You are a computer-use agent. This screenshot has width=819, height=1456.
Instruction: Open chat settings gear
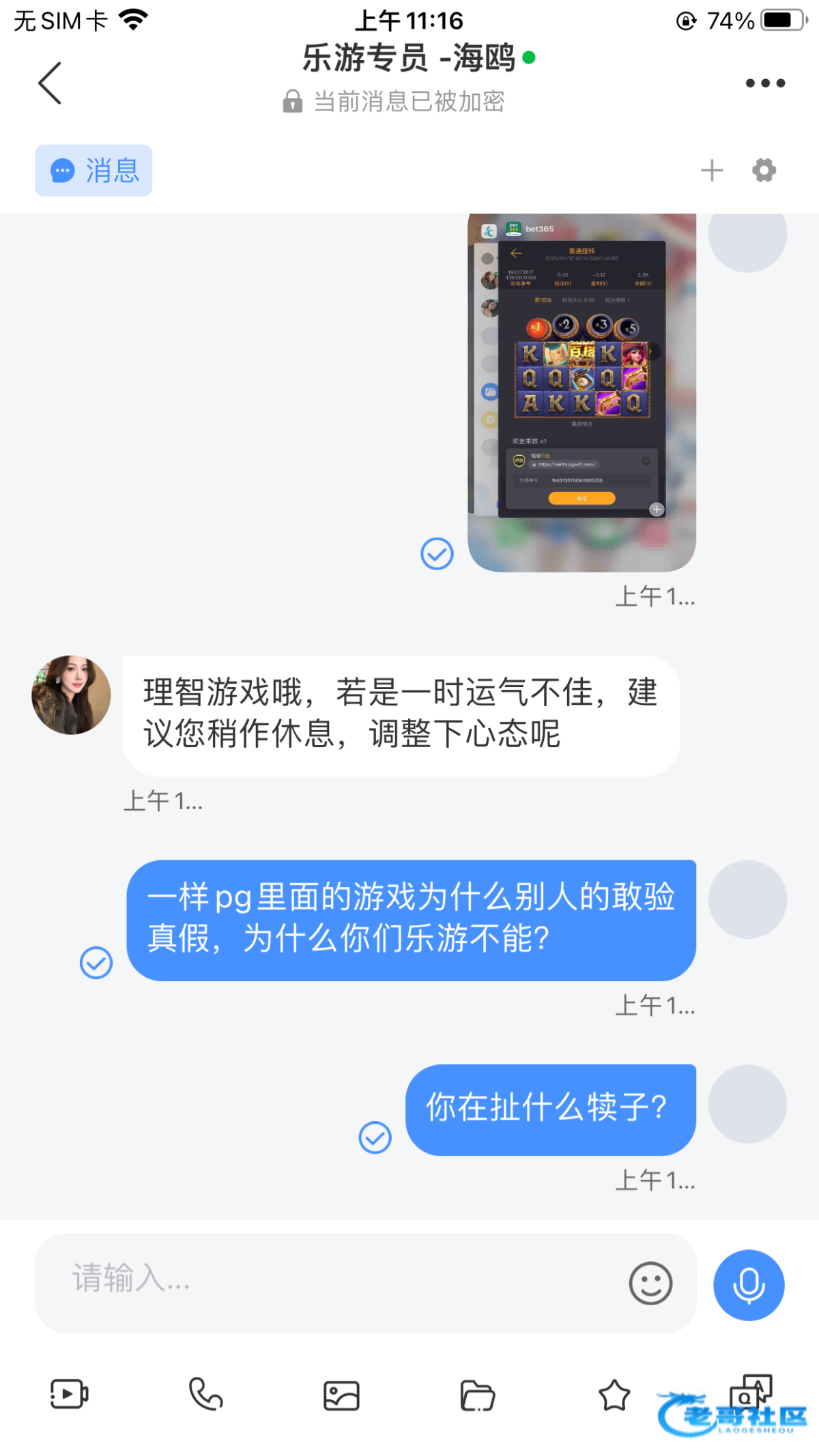pos(764,171)
